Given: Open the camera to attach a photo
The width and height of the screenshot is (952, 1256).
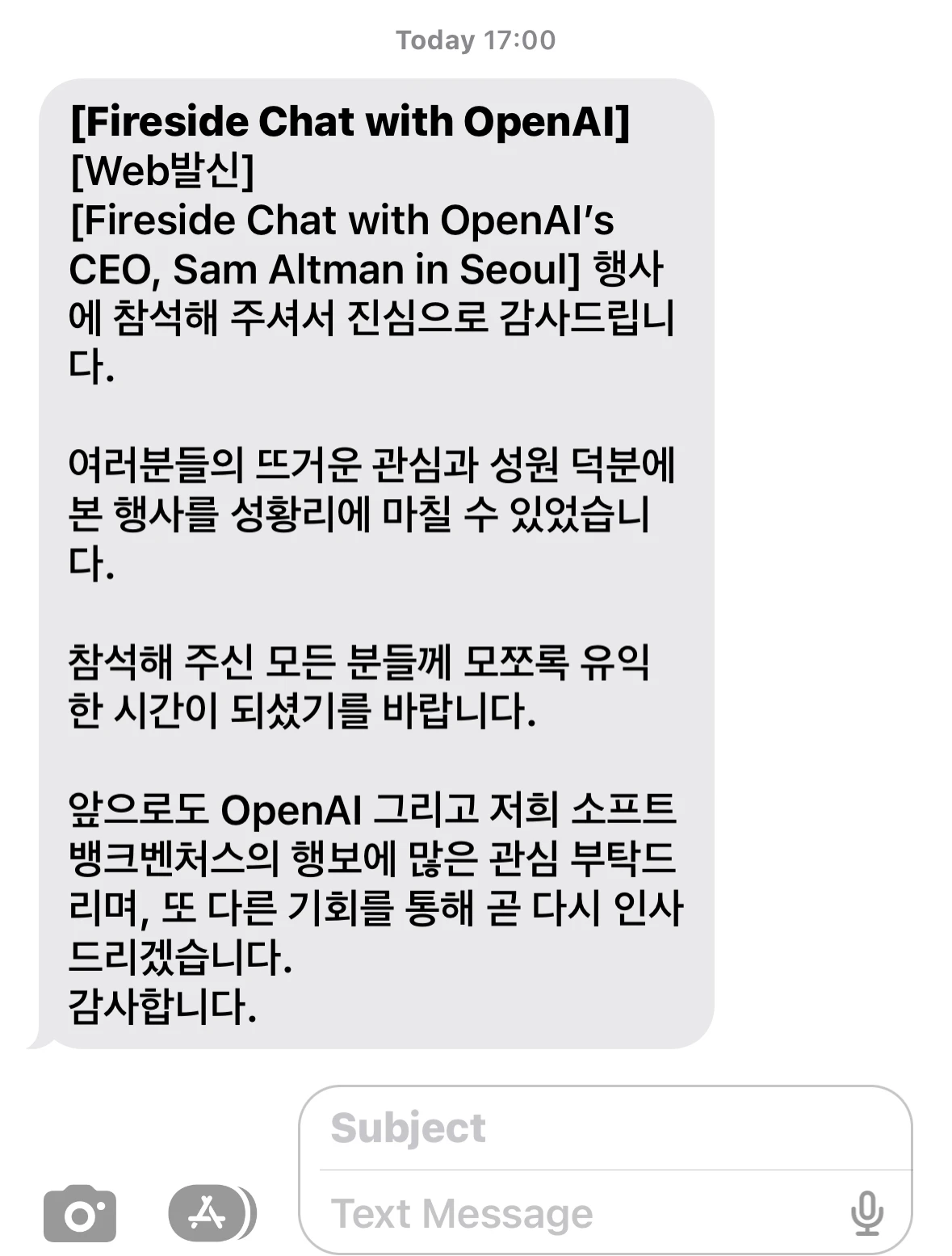Looking at the screenshot, I should [x=79, y=1212].
